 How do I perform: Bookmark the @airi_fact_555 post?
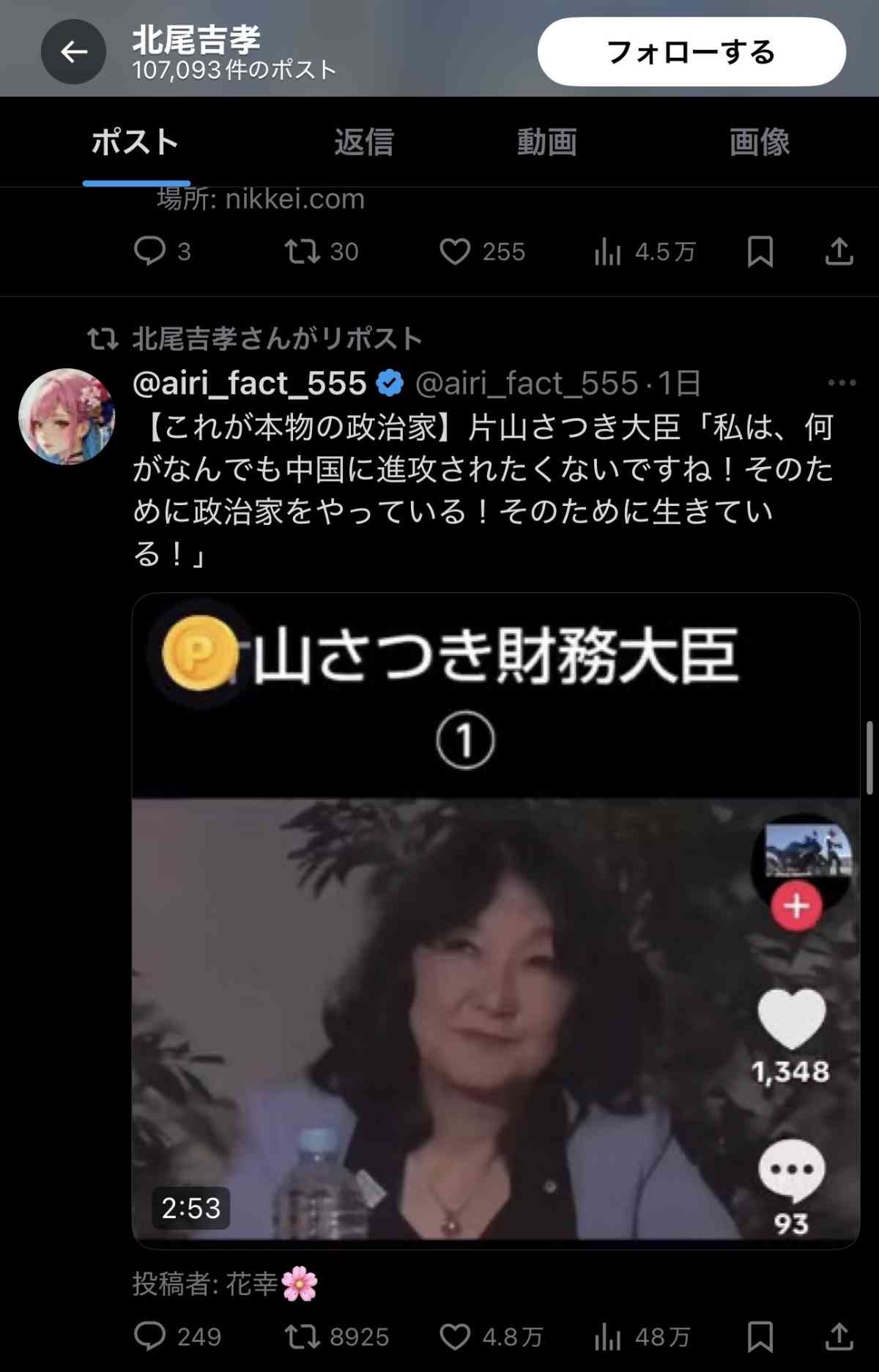click(760, 1336)
